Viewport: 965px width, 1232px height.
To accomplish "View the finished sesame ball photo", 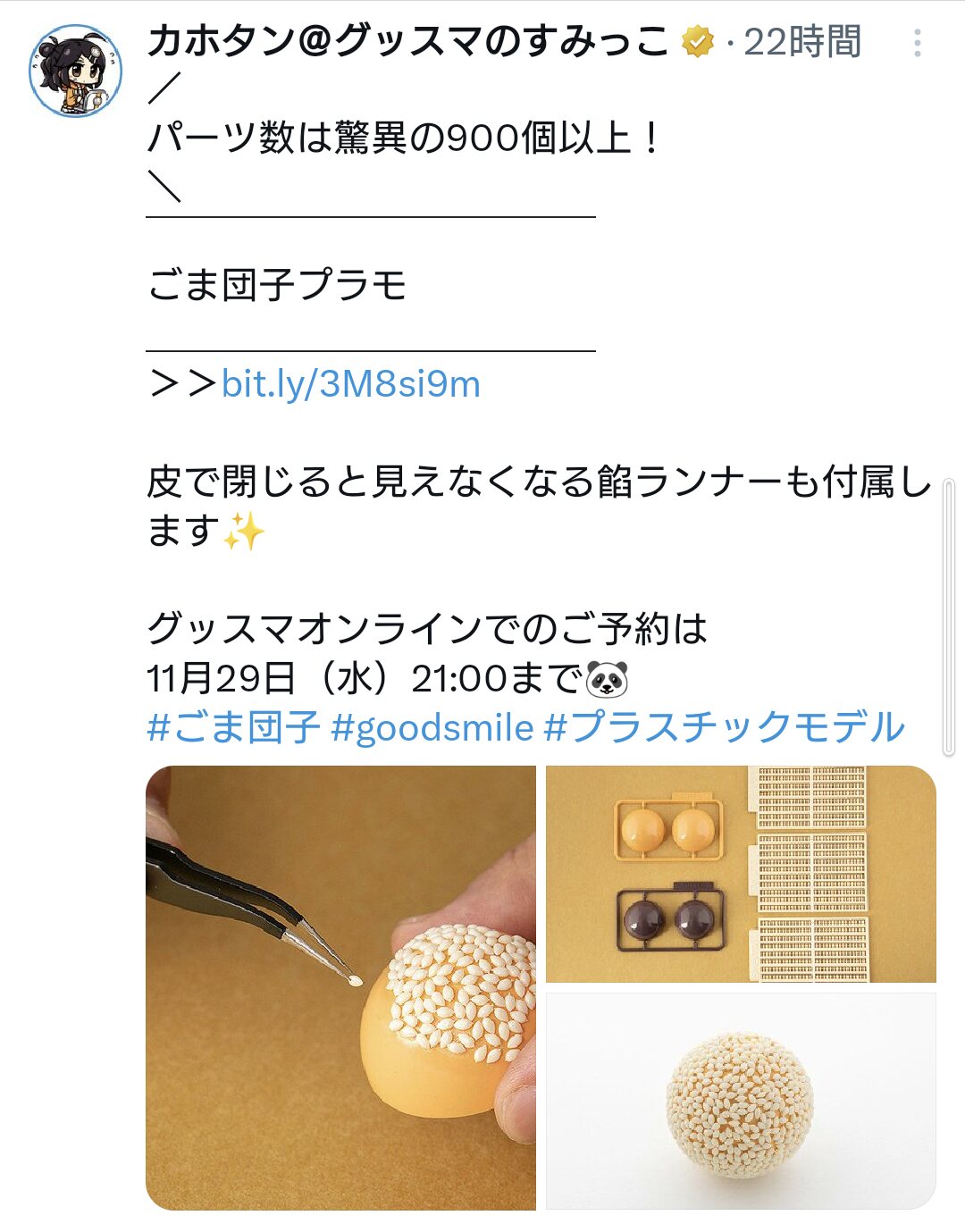I will 741,1101.
